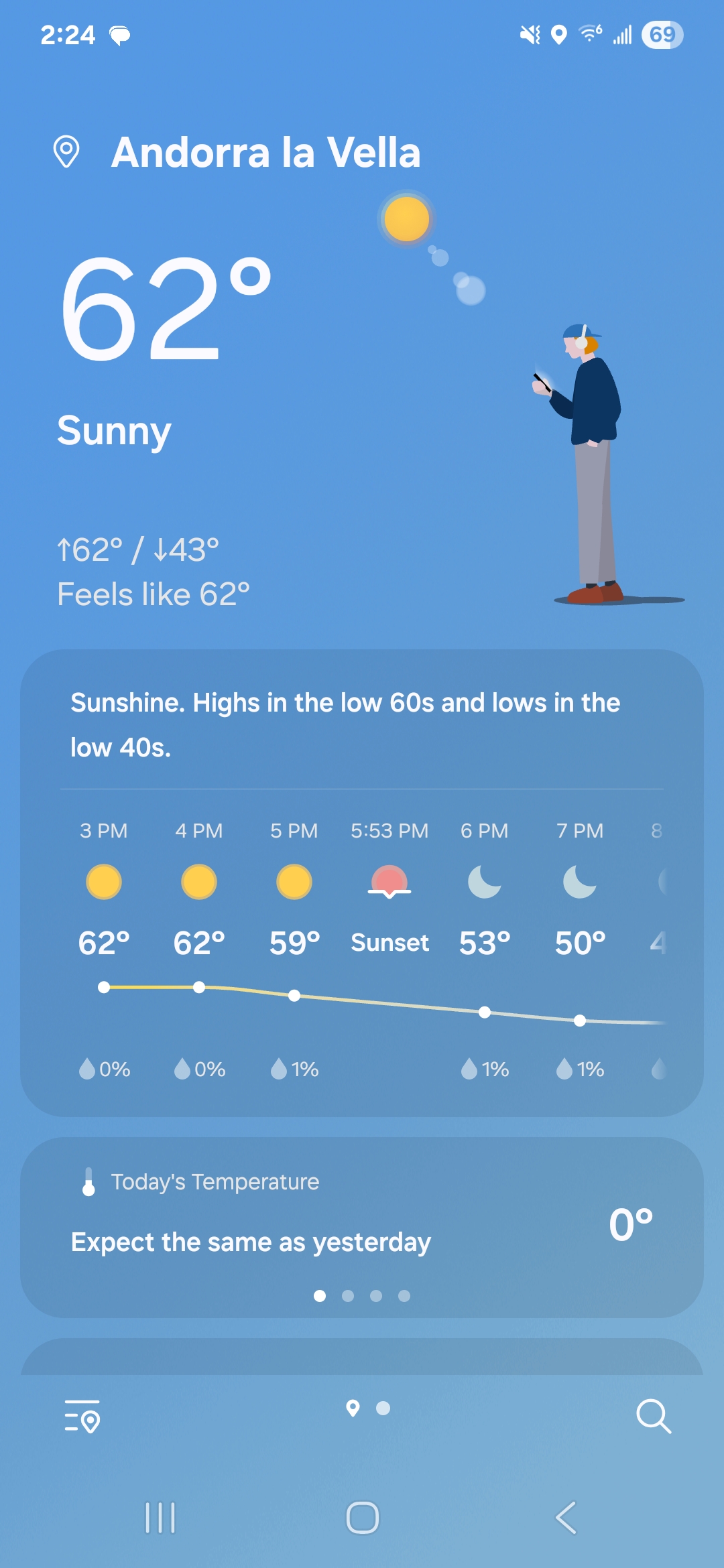The image size is (724, 1568).
Task: Open recent apps from navigation bar
Action: click(x=160, y=1518)
